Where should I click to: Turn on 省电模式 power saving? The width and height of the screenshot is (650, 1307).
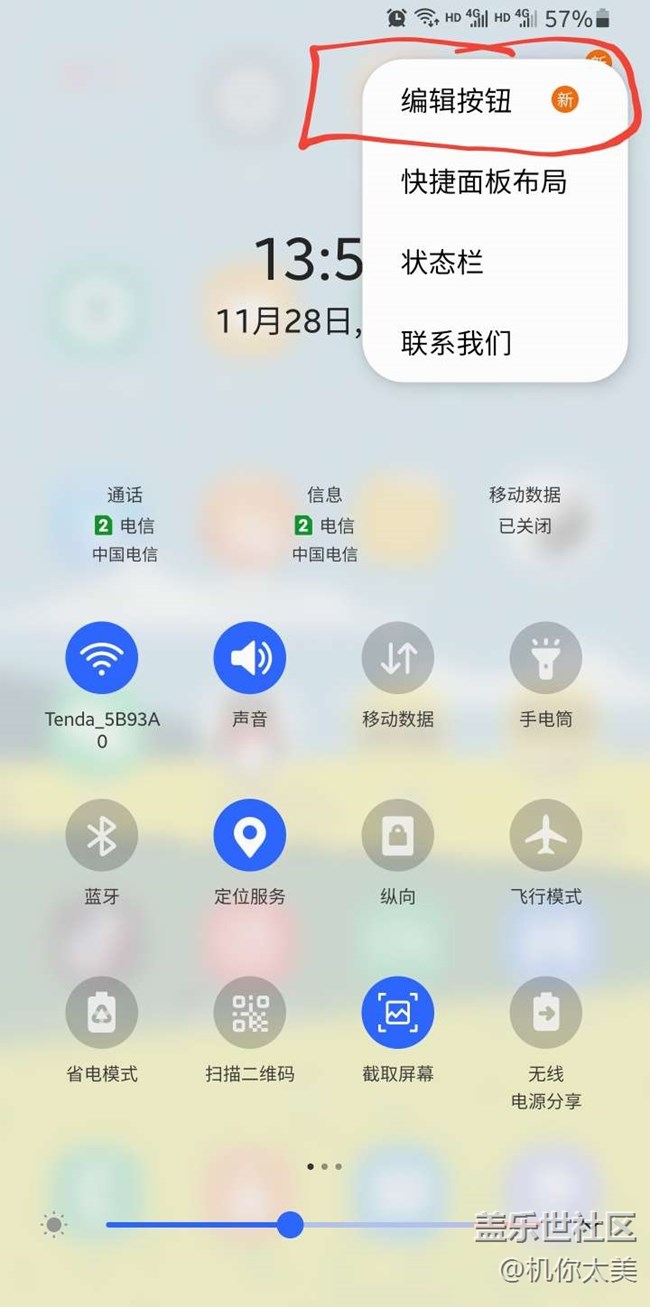[102, 1013]
